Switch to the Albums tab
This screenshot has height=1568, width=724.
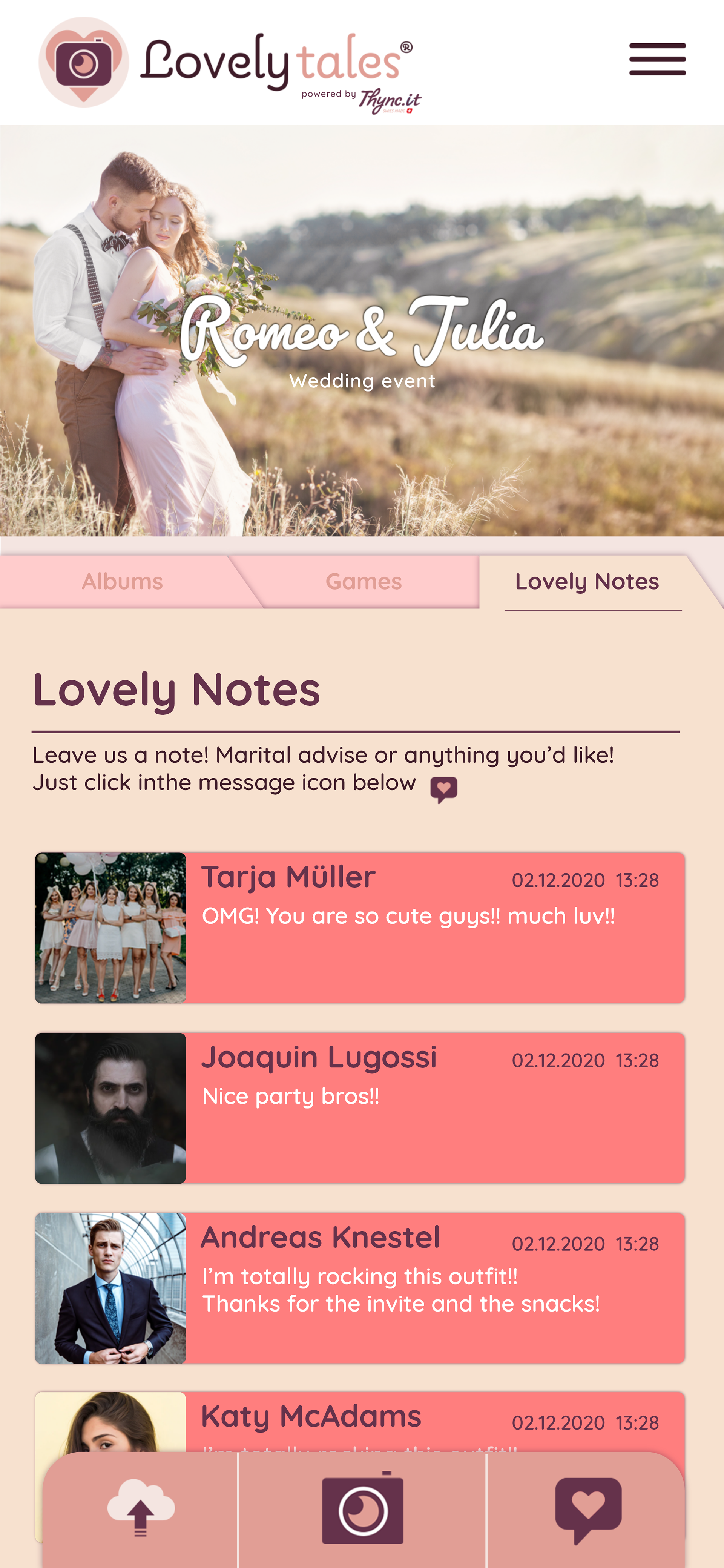(122, 581)
